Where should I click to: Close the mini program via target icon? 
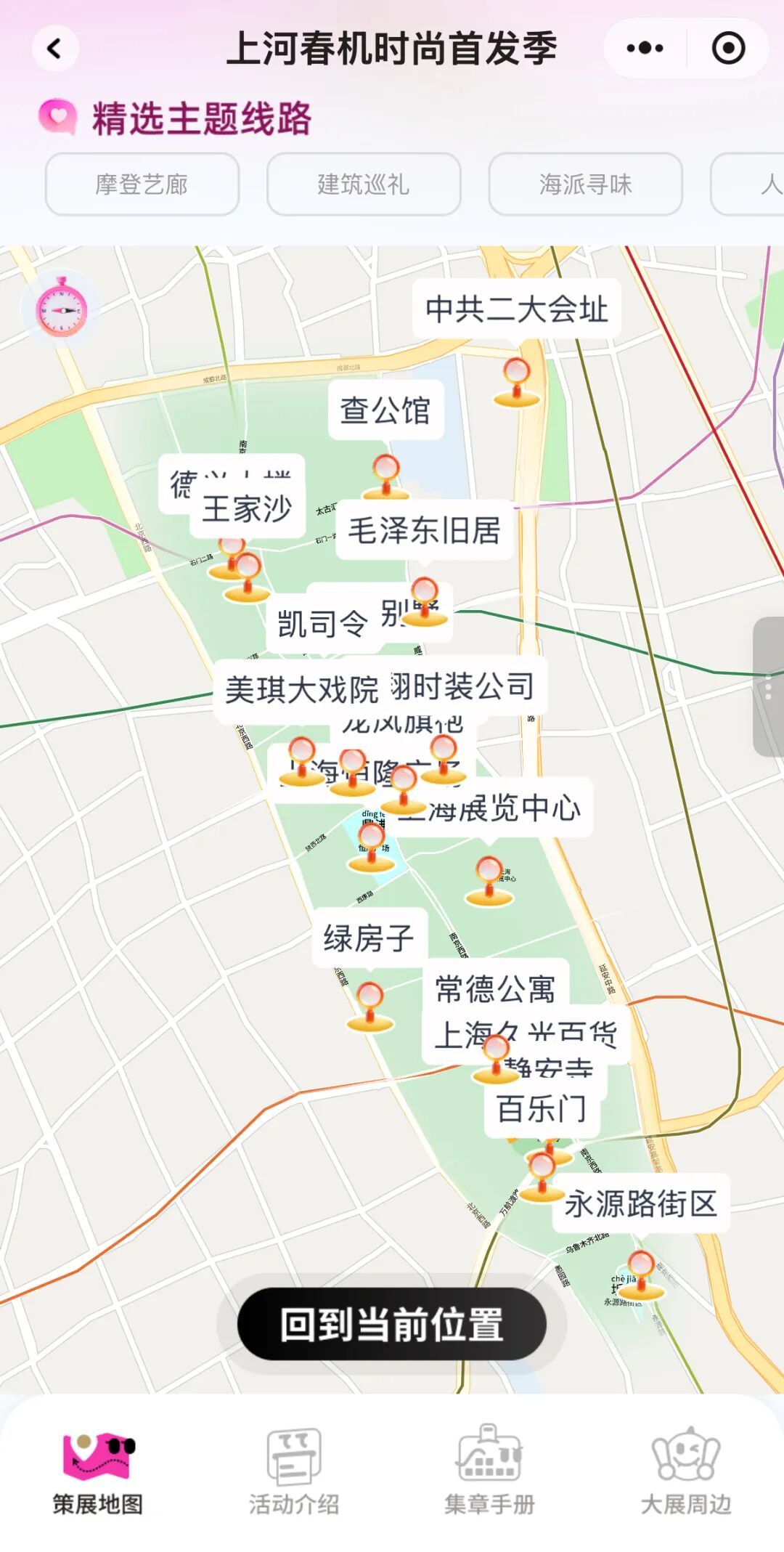pos(728,49)
